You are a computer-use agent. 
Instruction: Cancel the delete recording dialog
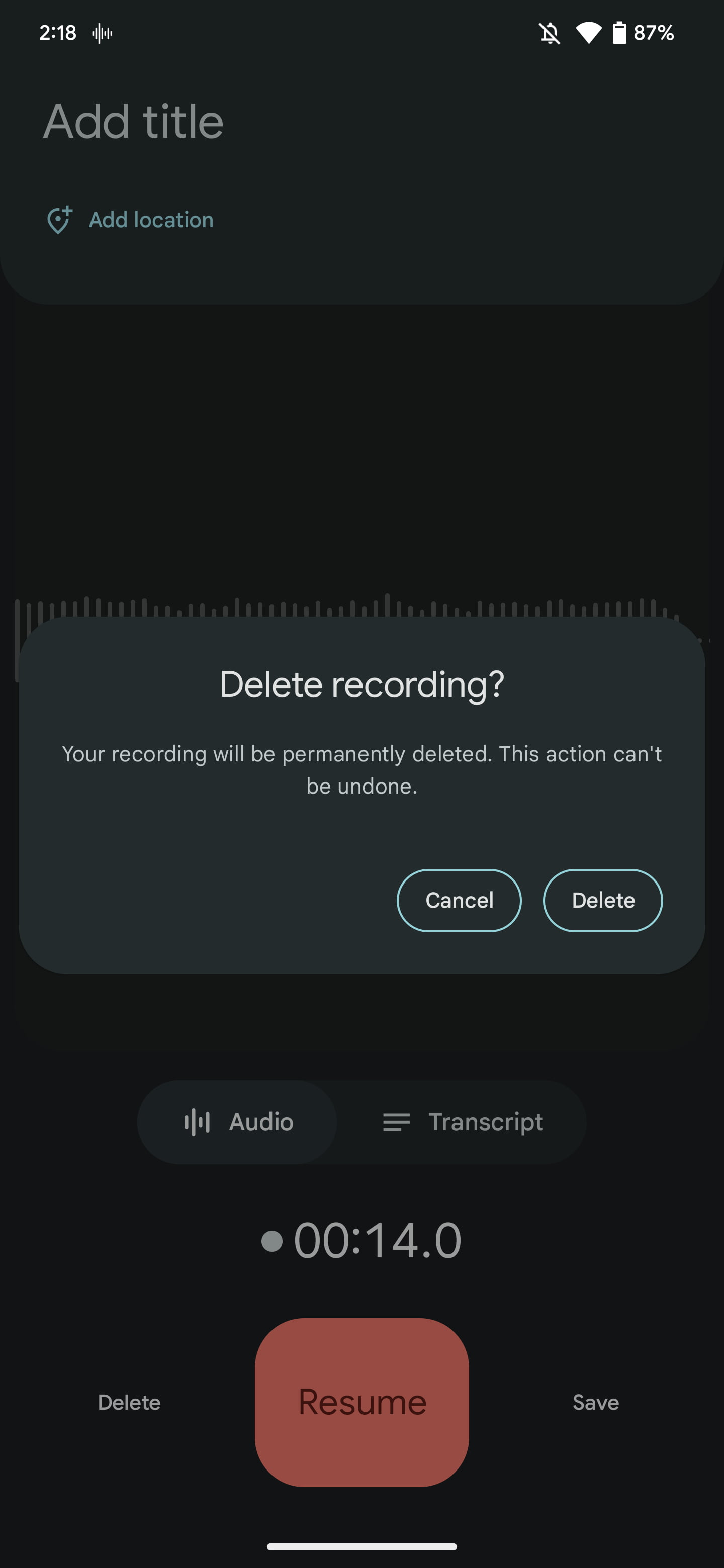pyautogui.click(x=459, y=900)
